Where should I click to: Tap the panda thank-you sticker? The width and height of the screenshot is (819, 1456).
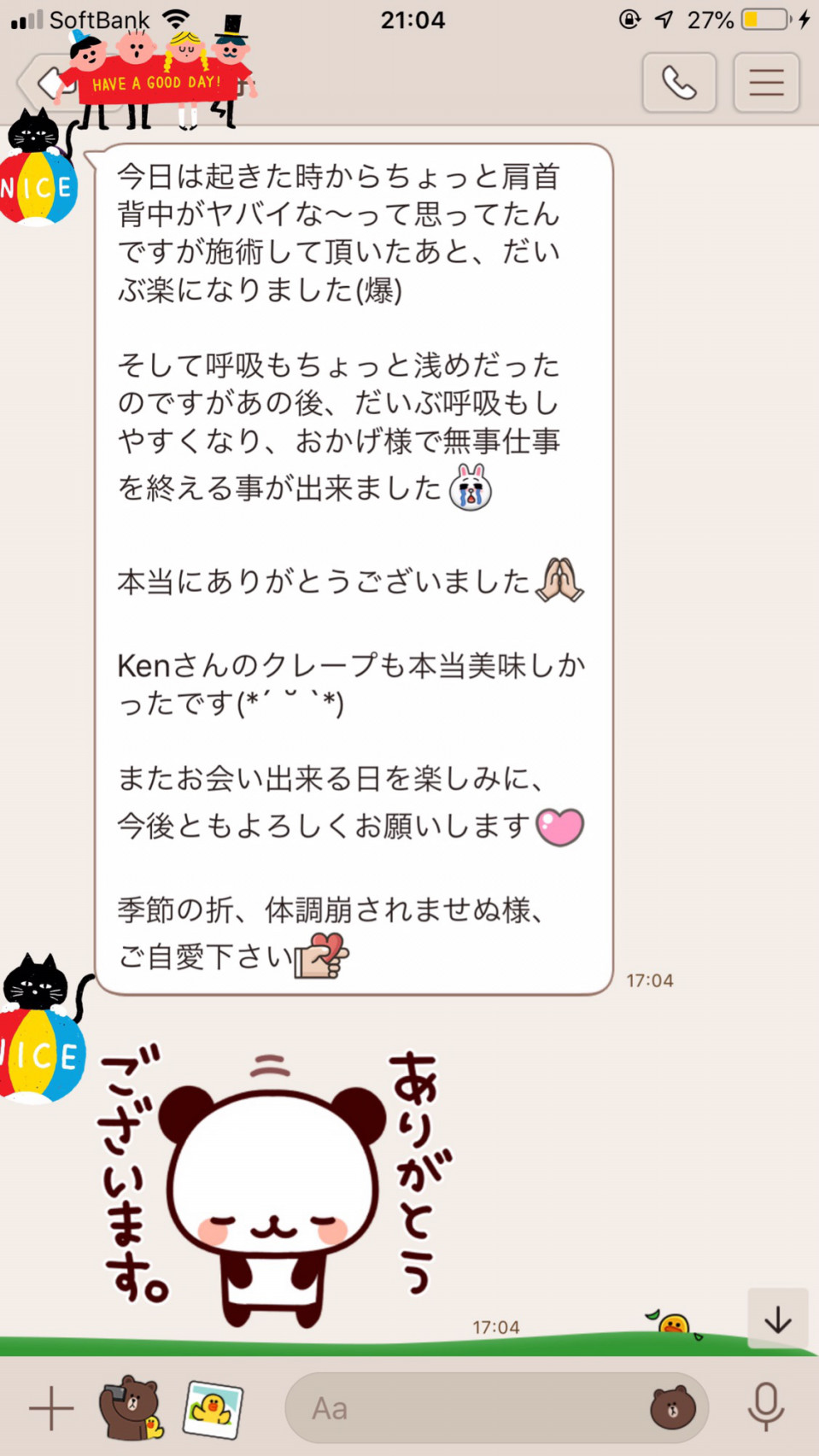click(273, 1187)
